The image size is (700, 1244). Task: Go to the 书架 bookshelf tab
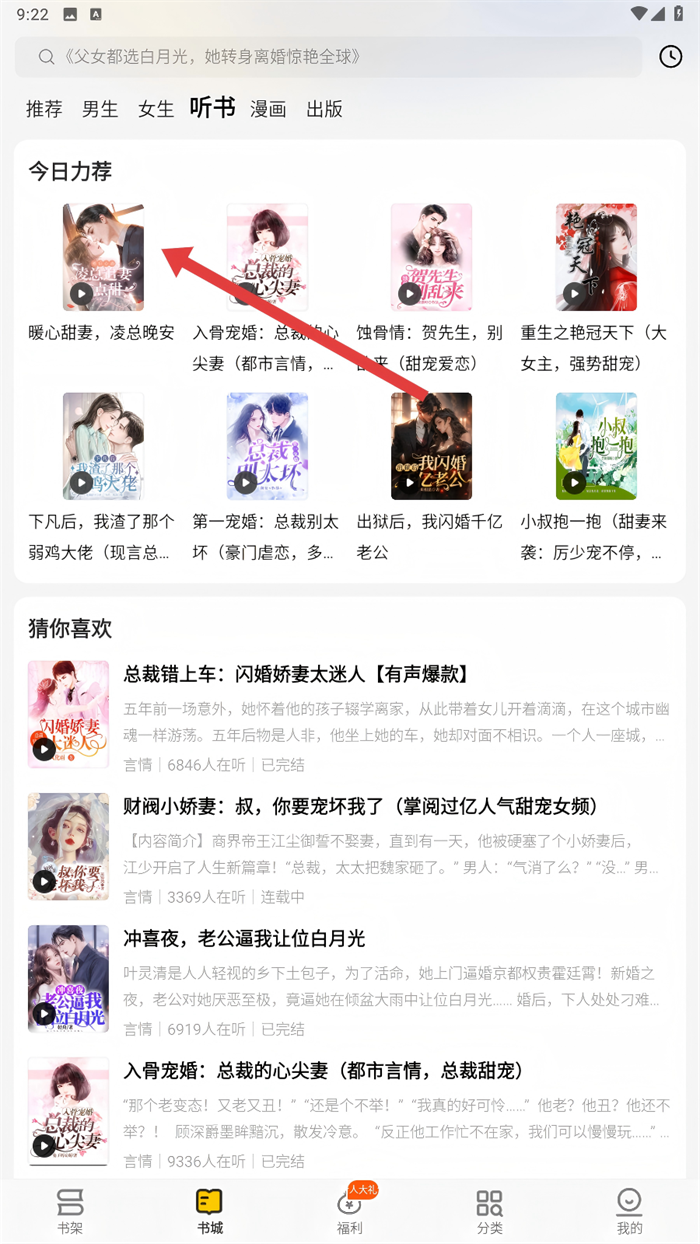click(69, 1211)
